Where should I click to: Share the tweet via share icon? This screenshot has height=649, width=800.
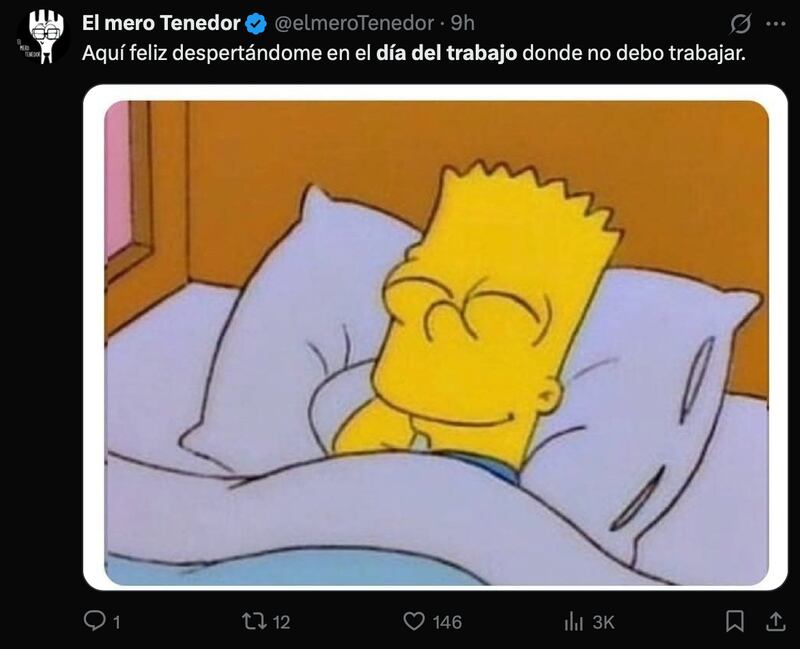(775, 621)
